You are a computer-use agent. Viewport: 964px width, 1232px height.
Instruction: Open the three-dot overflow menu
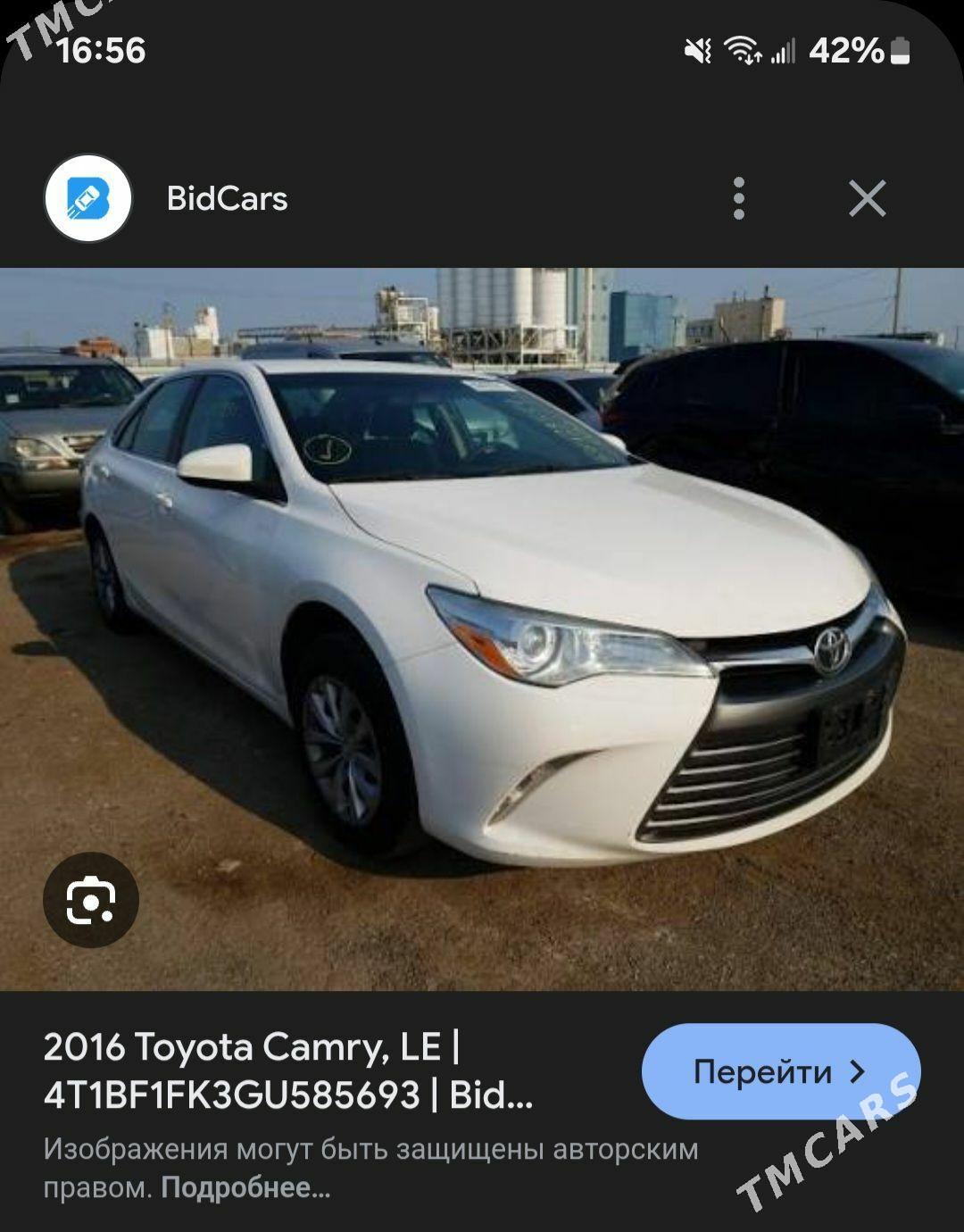click(738, 198)
